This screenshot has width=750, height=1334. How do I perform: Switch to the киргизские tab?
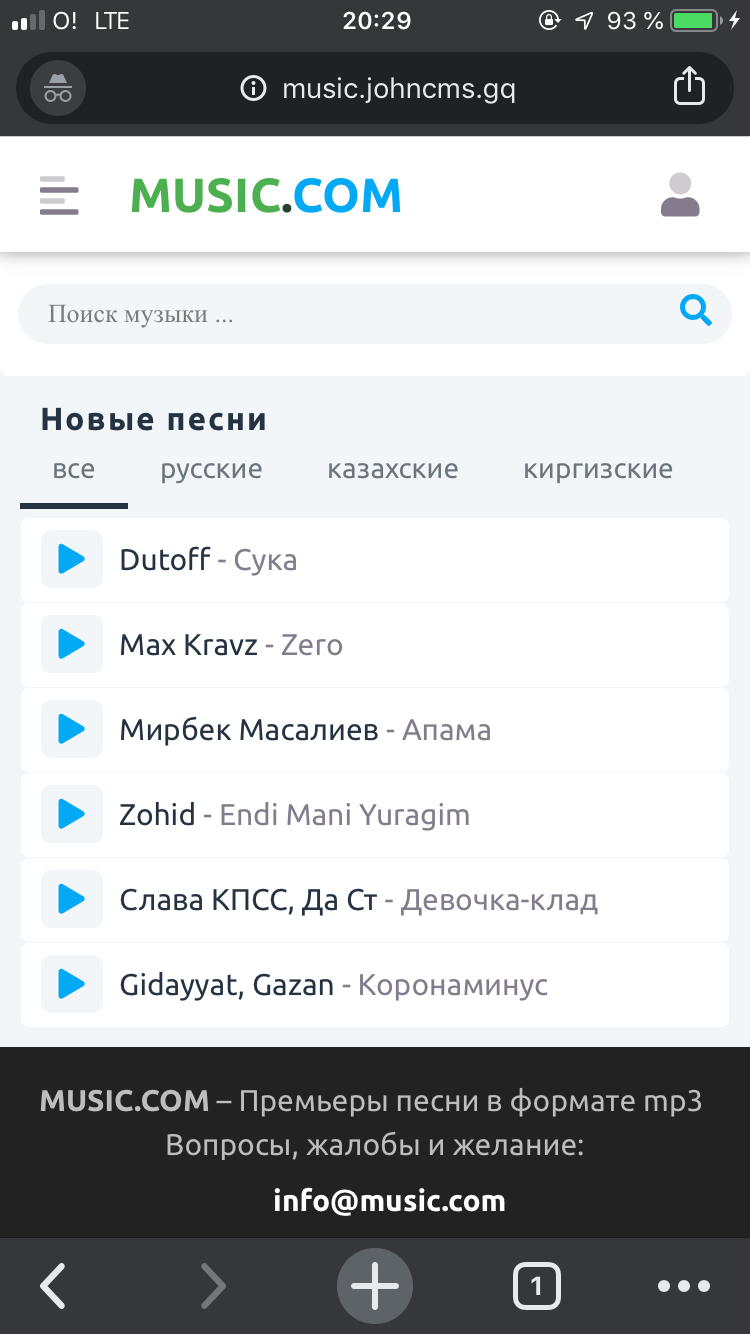597,469
